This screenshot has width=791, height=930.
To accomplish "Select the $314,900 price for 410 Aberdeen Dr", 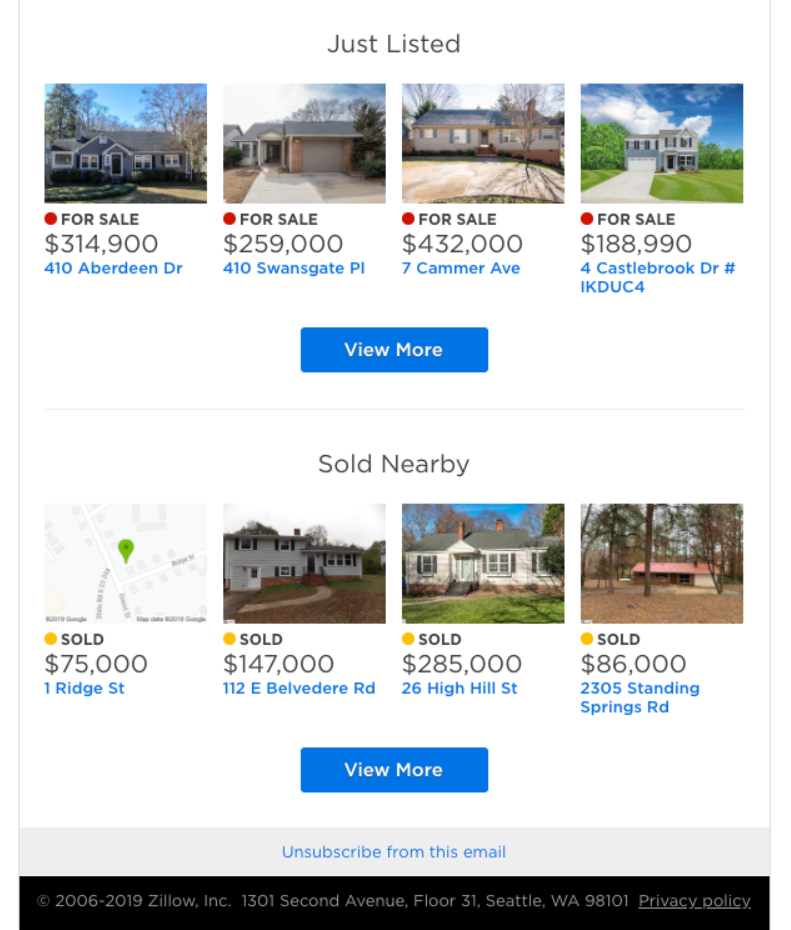I will (x=100, y=244).
